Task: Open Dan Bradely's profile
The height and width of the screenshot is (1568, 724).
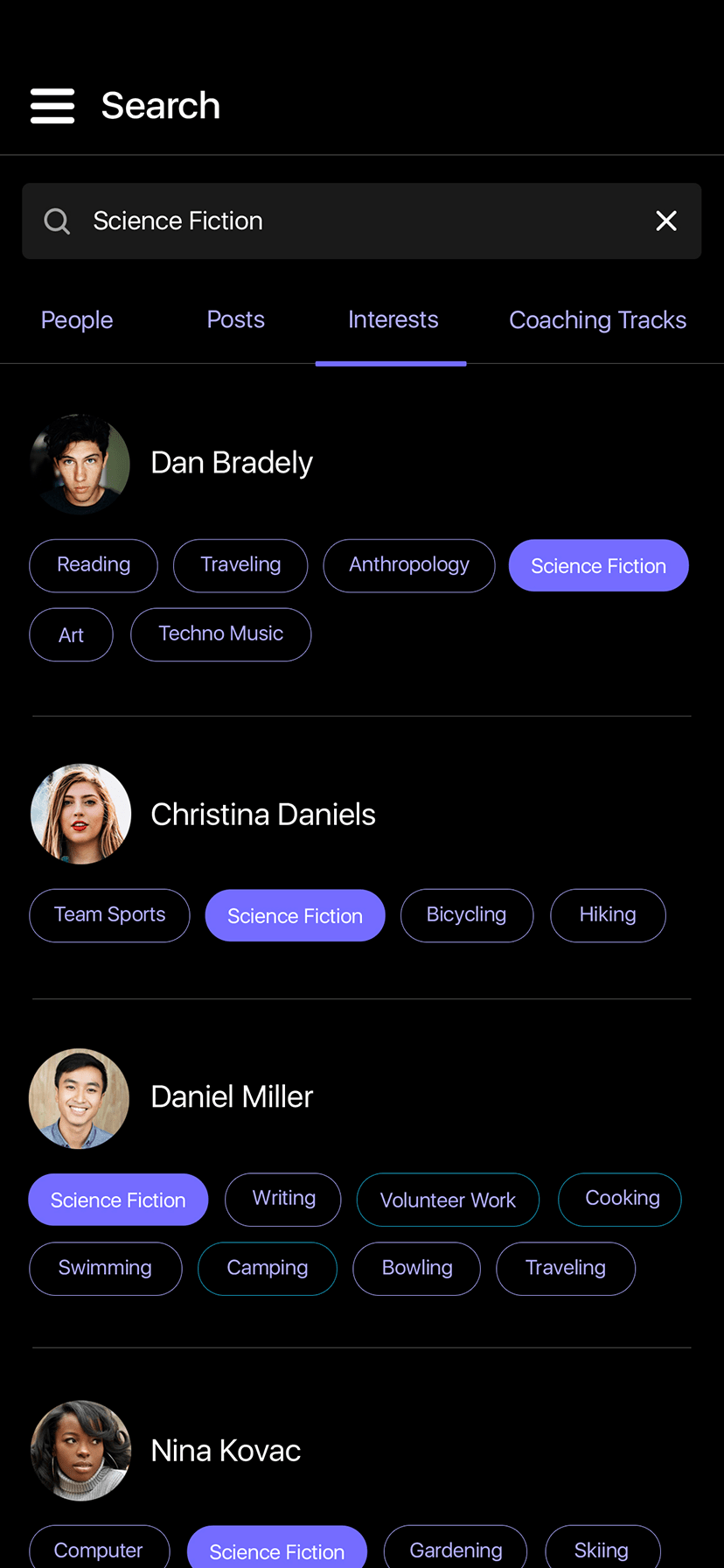Action: click(231, 463)
